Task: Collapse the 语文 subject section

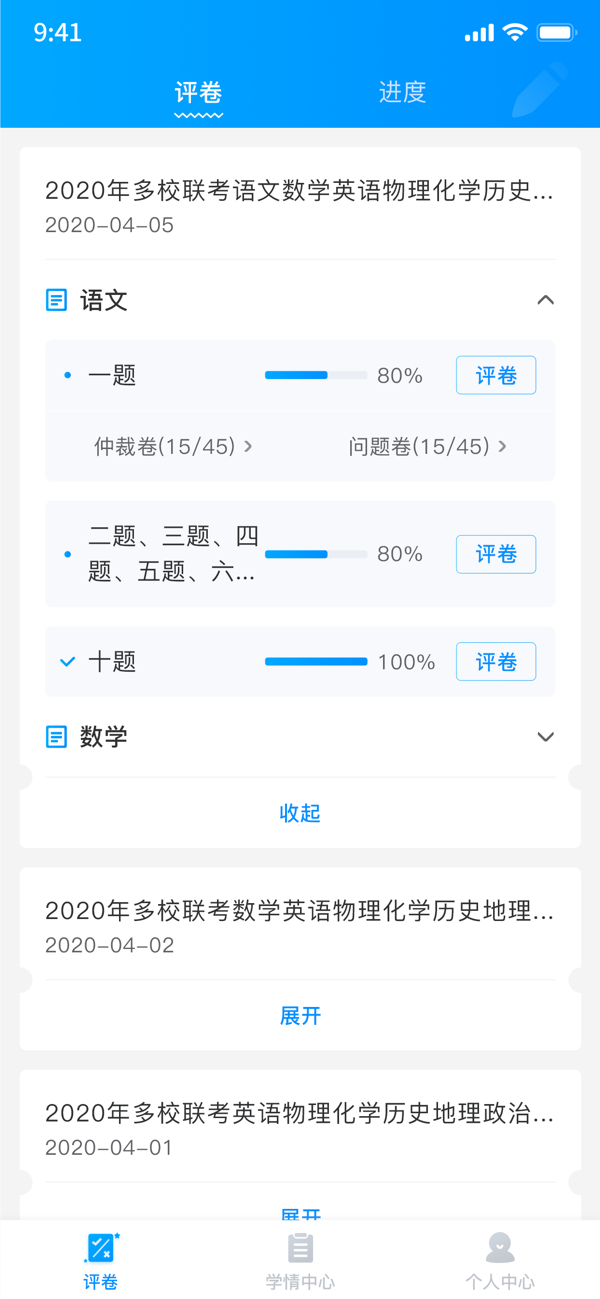Action: click(x=545, y=300)
